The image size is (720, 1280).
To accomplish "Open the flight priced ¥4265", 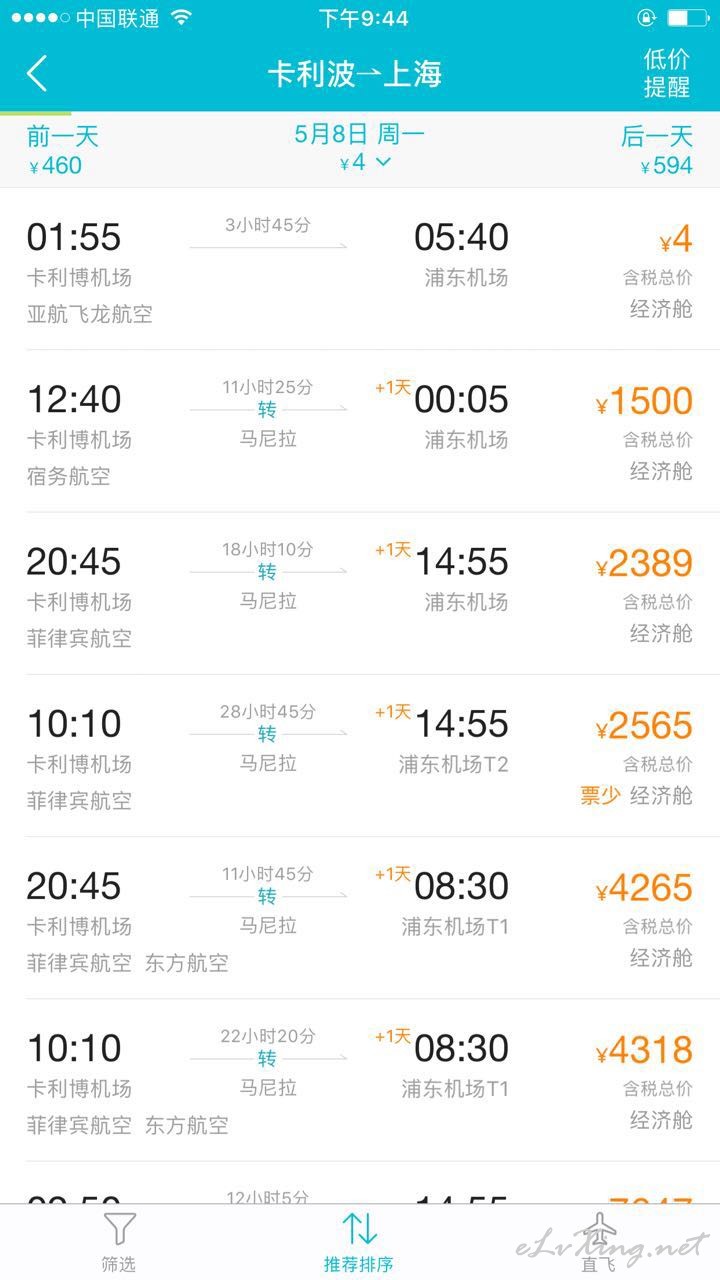I will 360,917.
